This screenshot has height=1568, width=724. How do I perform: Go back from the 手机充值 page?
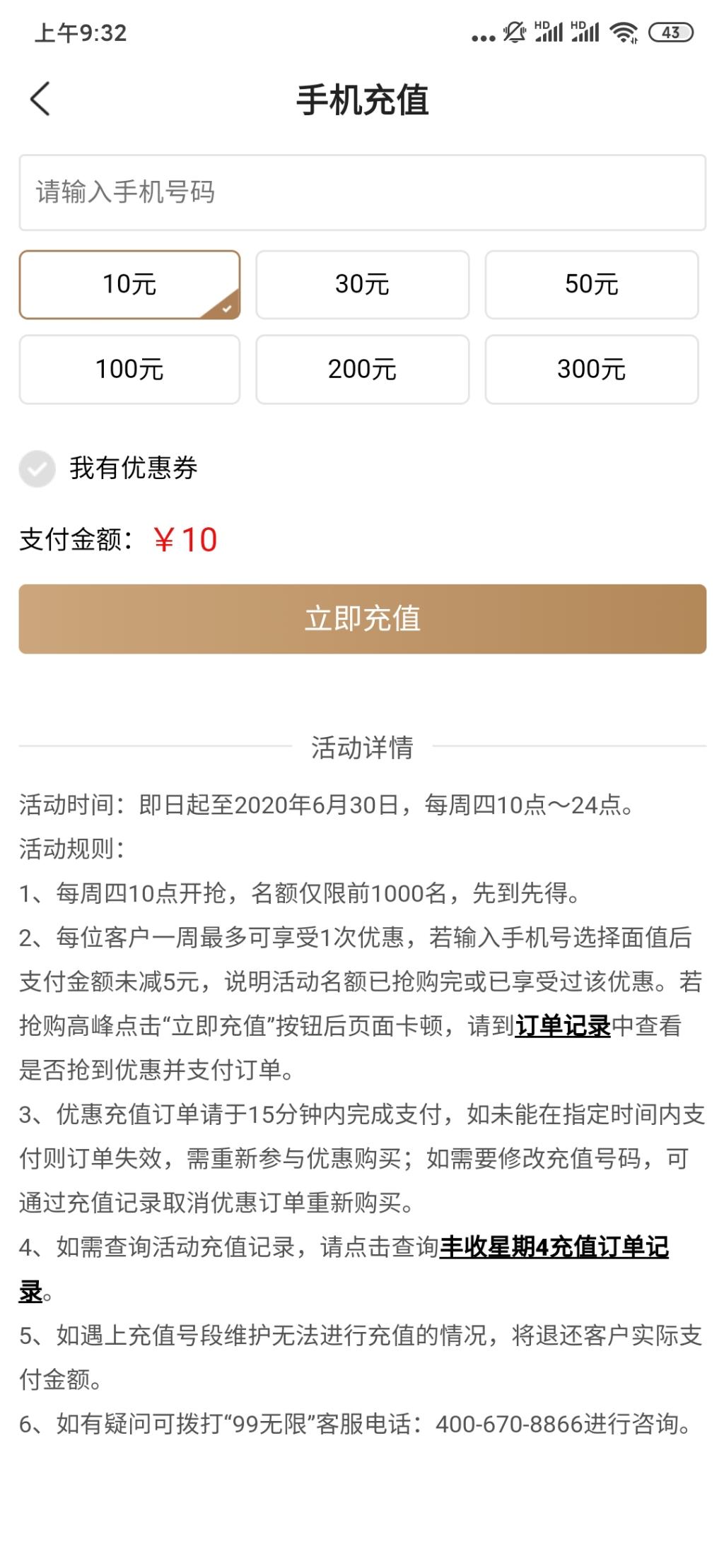(x=40, y=99)
